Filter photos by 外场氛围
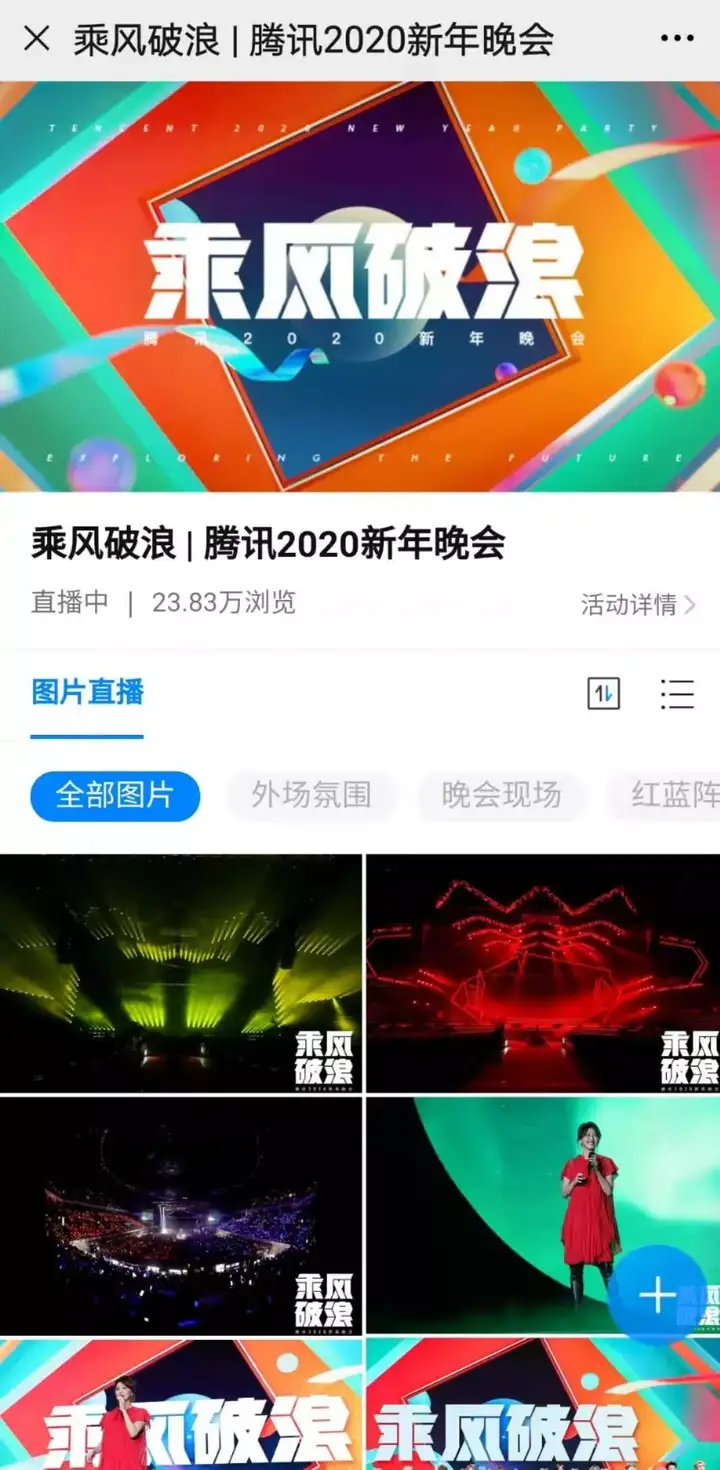 tap(311, 796)
